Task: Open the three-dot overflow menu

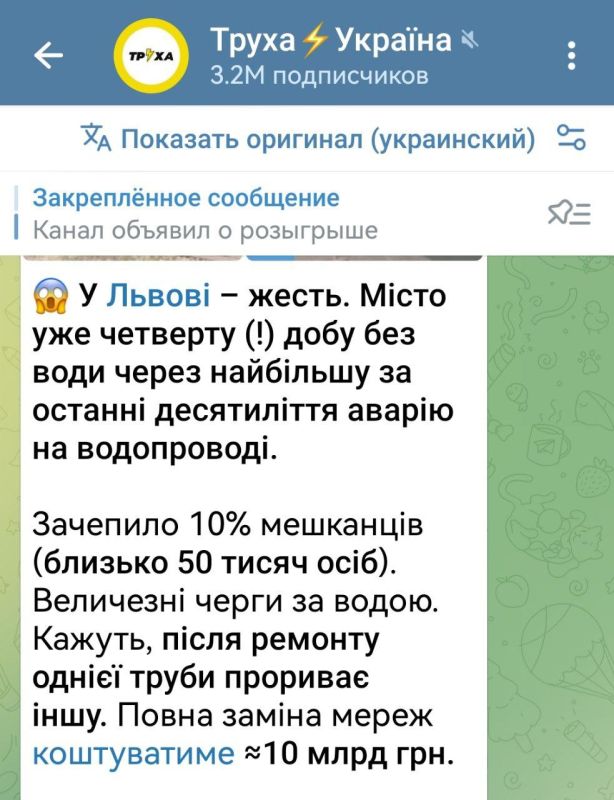Action: coord(571,56)
